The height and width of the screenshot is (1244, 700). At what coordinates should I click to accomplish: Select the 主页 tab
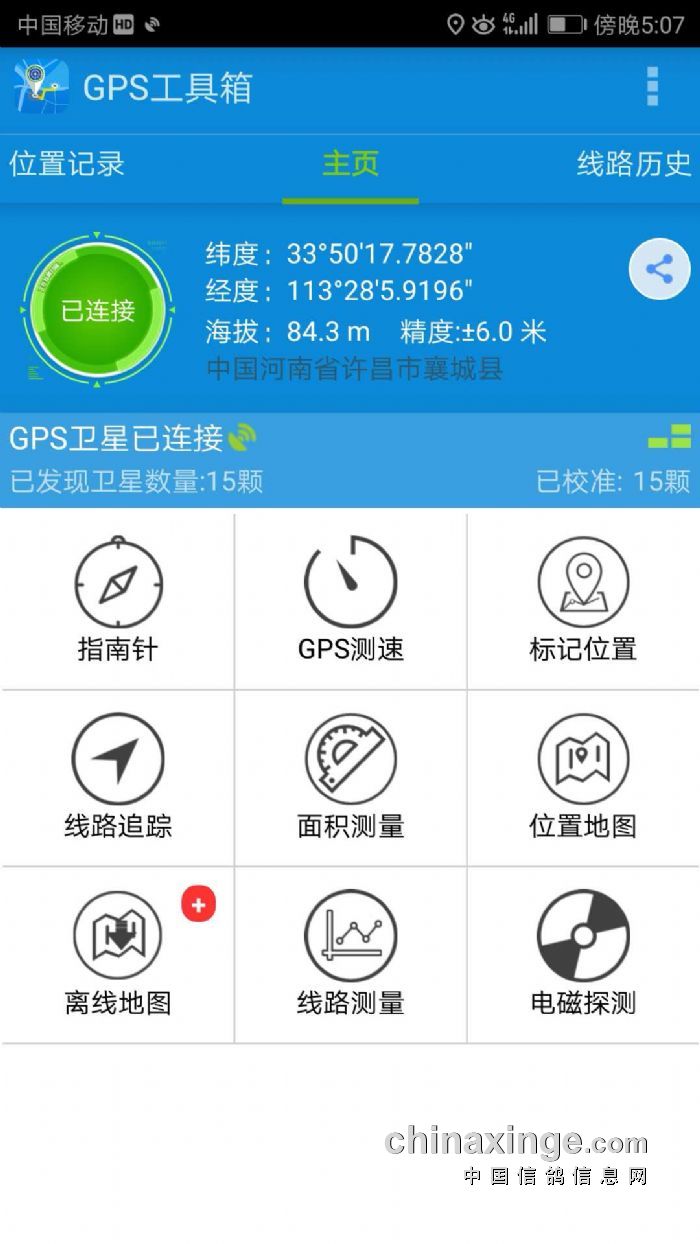pyautogui.click(x=350, y=164)
